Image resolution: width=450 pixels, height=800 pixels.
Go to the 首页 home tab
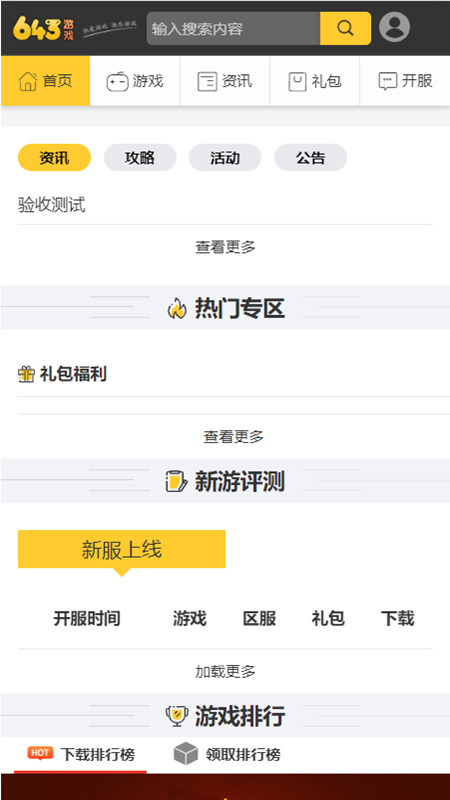pyautogui.click(x=45, y=81)
